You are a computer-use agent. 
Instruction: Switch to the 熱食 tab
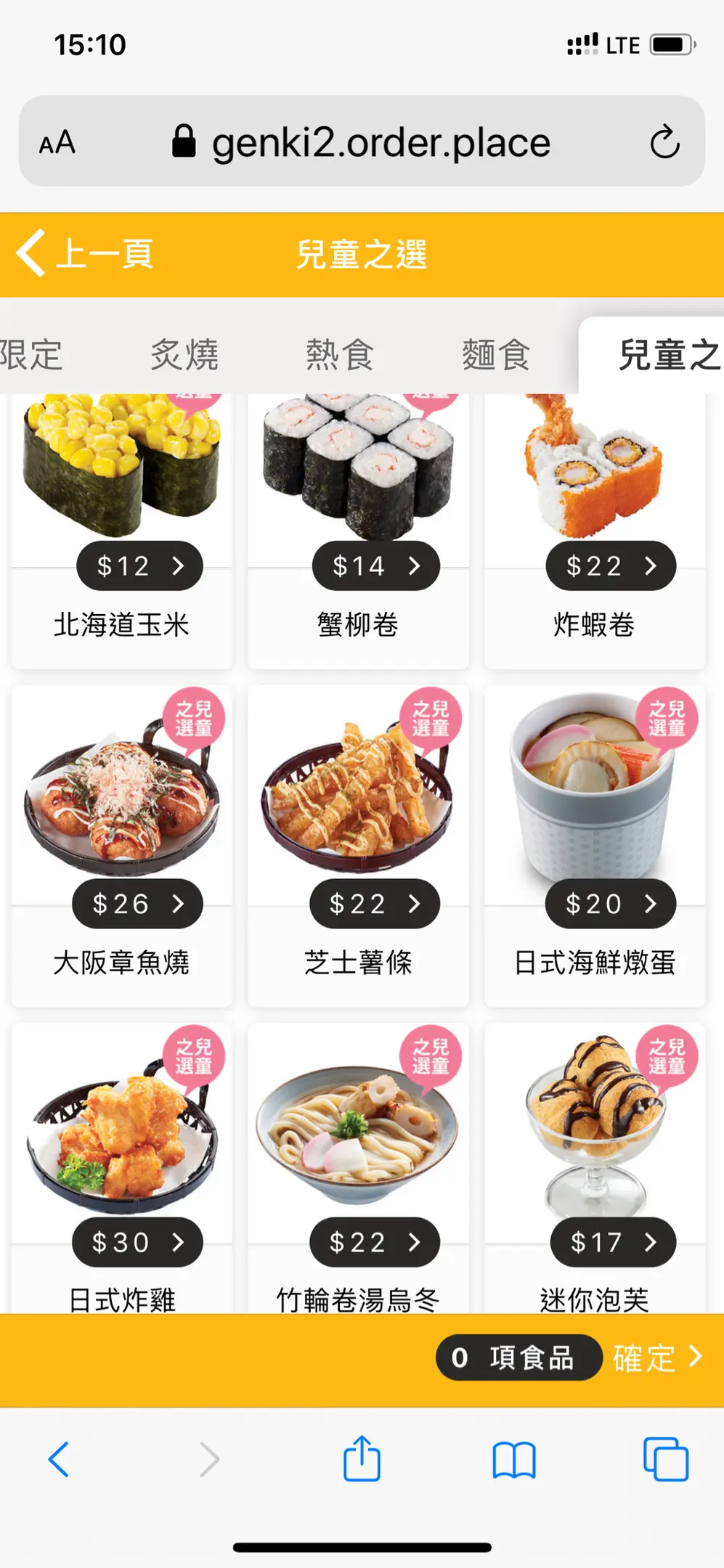(339, 355)
